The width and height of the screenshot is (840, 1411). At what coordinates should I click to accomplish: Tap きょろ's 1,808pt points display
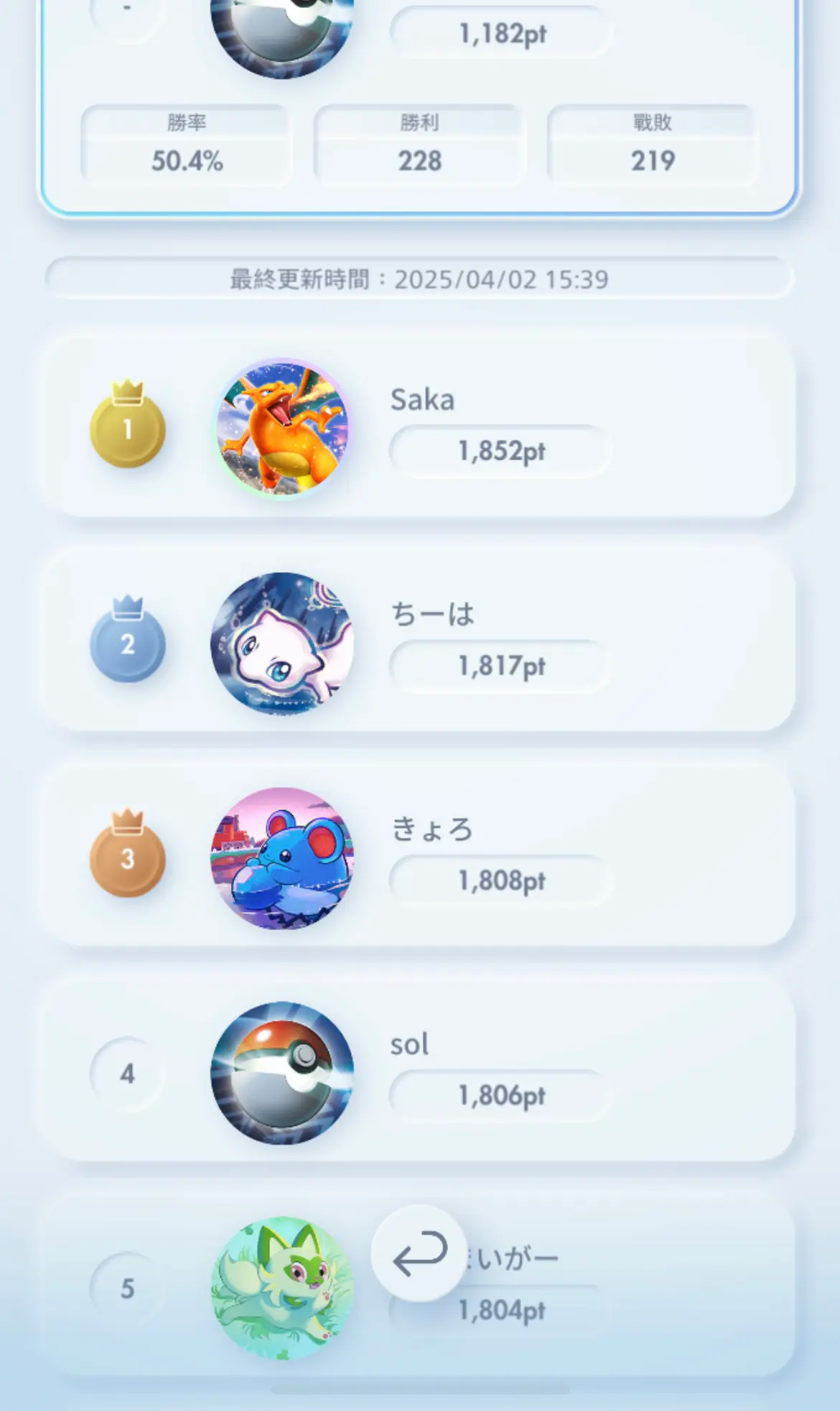click(x=500, y=879)
